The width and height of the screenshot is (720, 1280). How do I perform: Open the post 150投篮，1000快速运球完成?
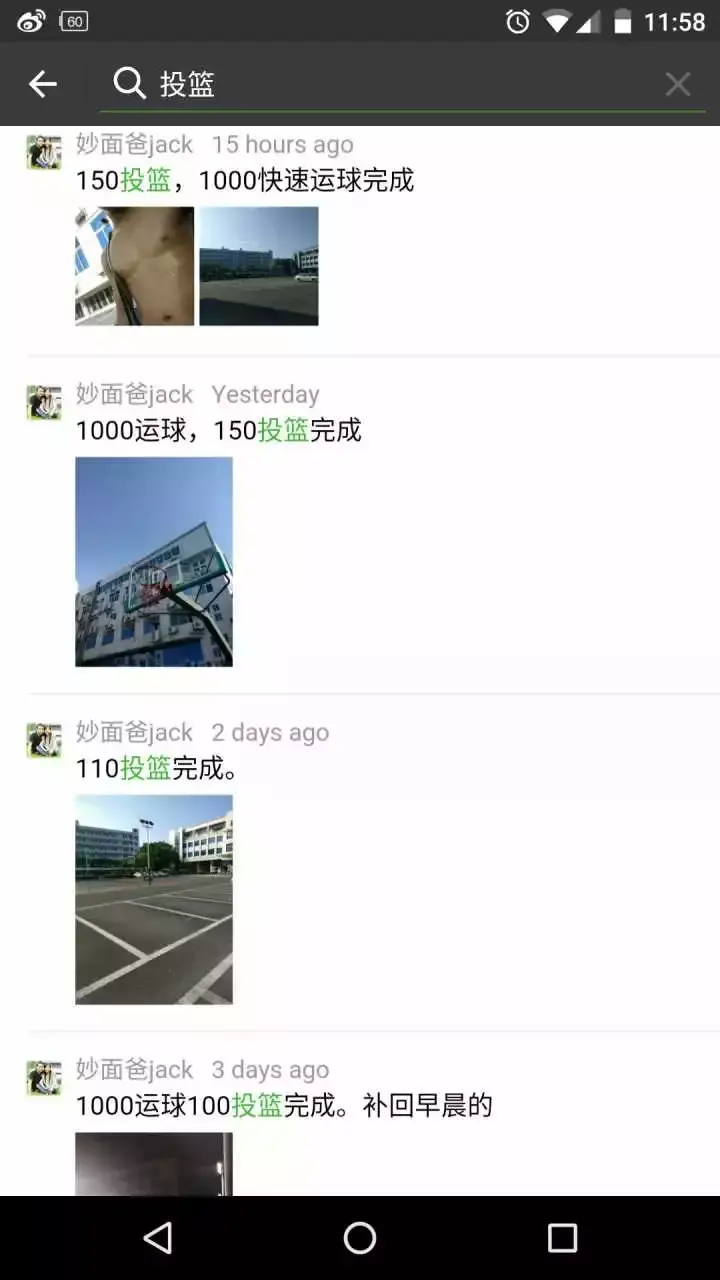pos(245,181)
